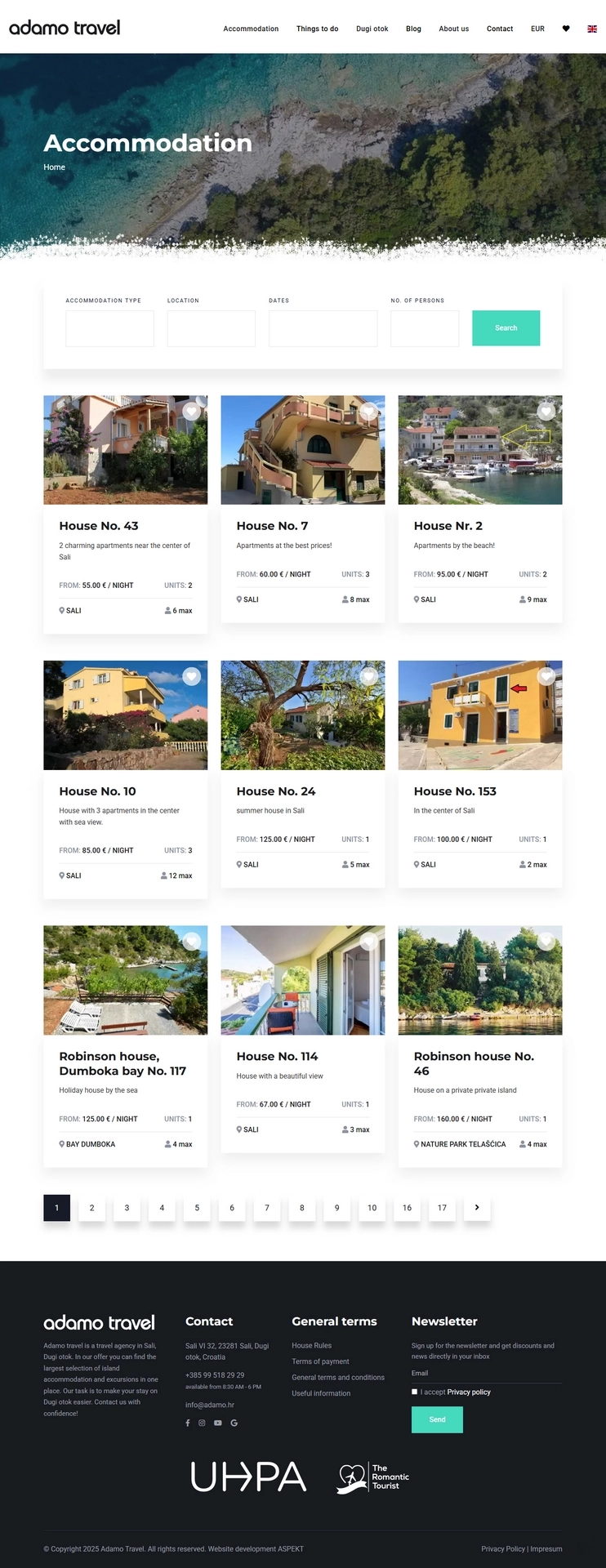This screenshot has width=606, height=1568.
Task: Open Terms of payment link
Action: pyautogui.click(x=320, y=1361)
